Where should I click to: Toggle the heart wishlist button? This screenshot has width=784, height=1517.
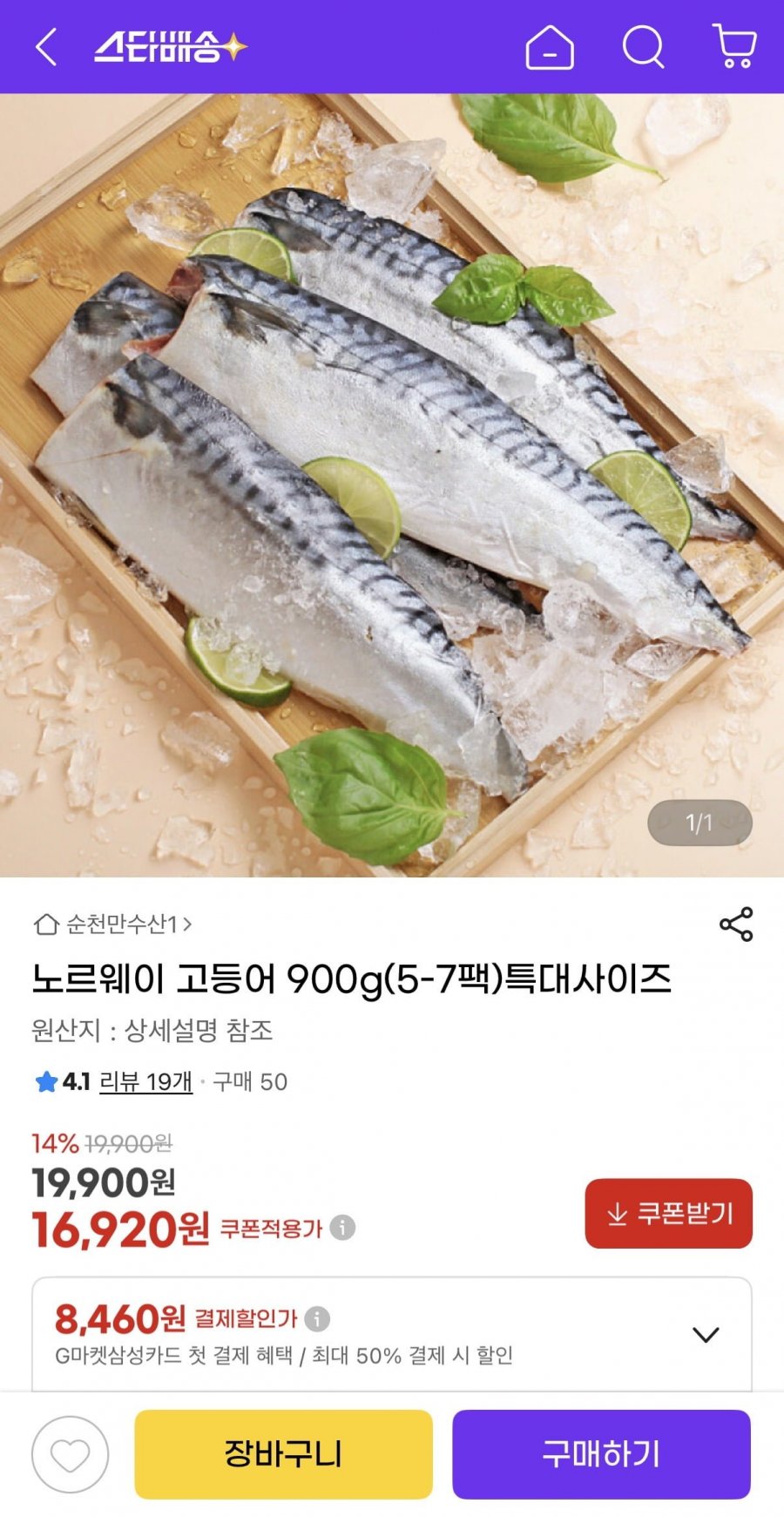click(x=70, y=1455)
